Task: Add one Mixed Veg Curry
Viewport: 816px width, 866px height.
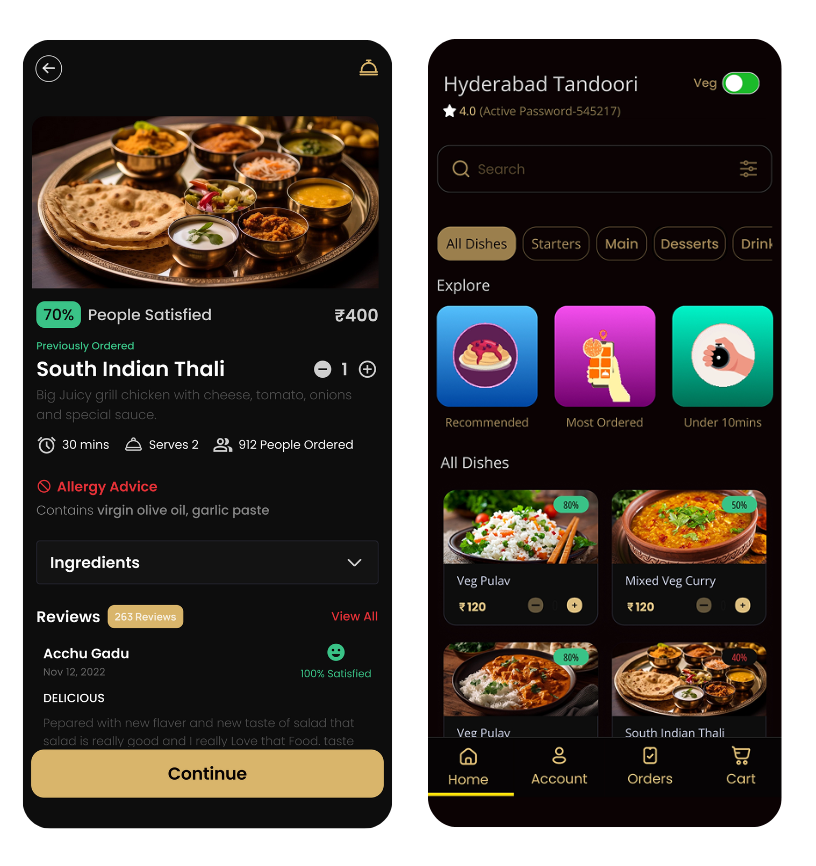Action: 742,605
